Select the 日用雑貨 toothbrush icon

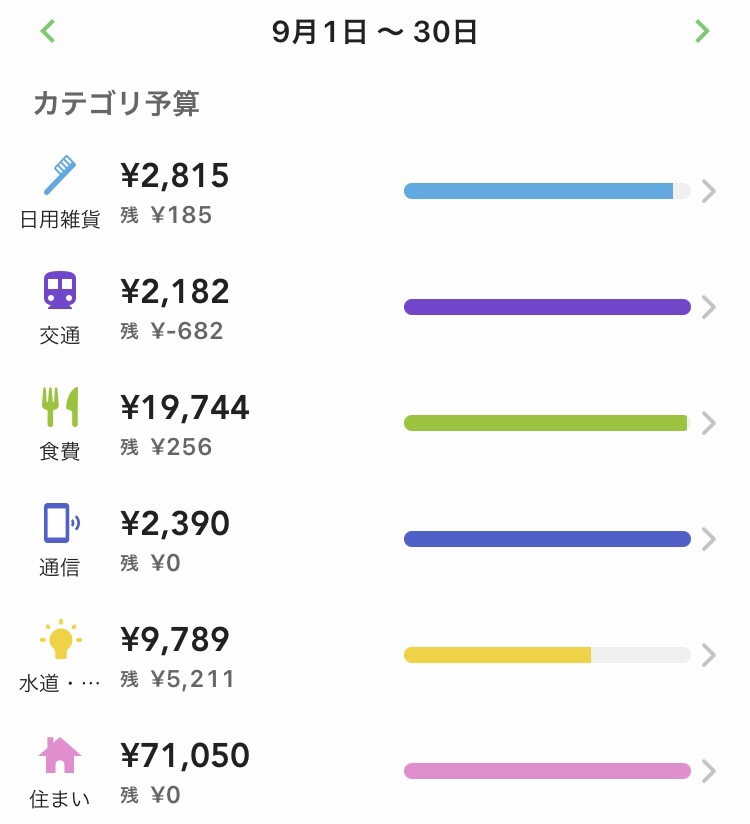pyautogui.click(x=60, y=174)
